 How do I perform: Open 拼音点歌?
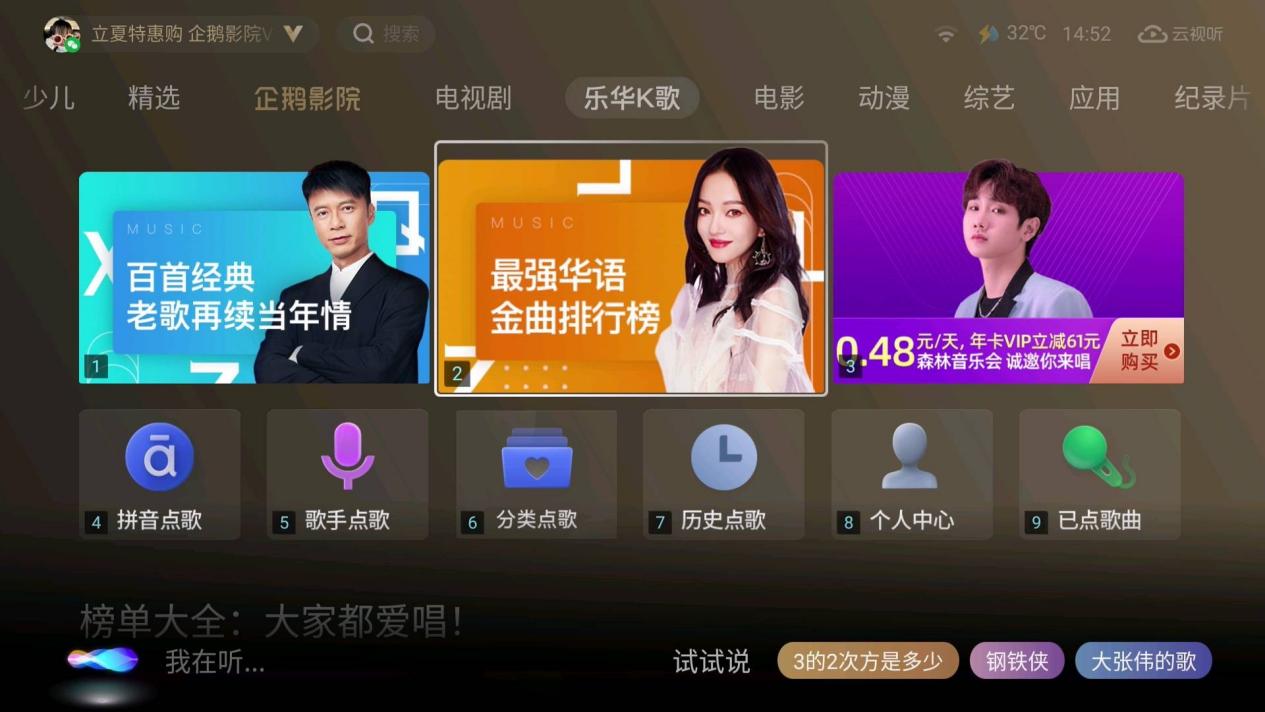click(x=160, y=474)
